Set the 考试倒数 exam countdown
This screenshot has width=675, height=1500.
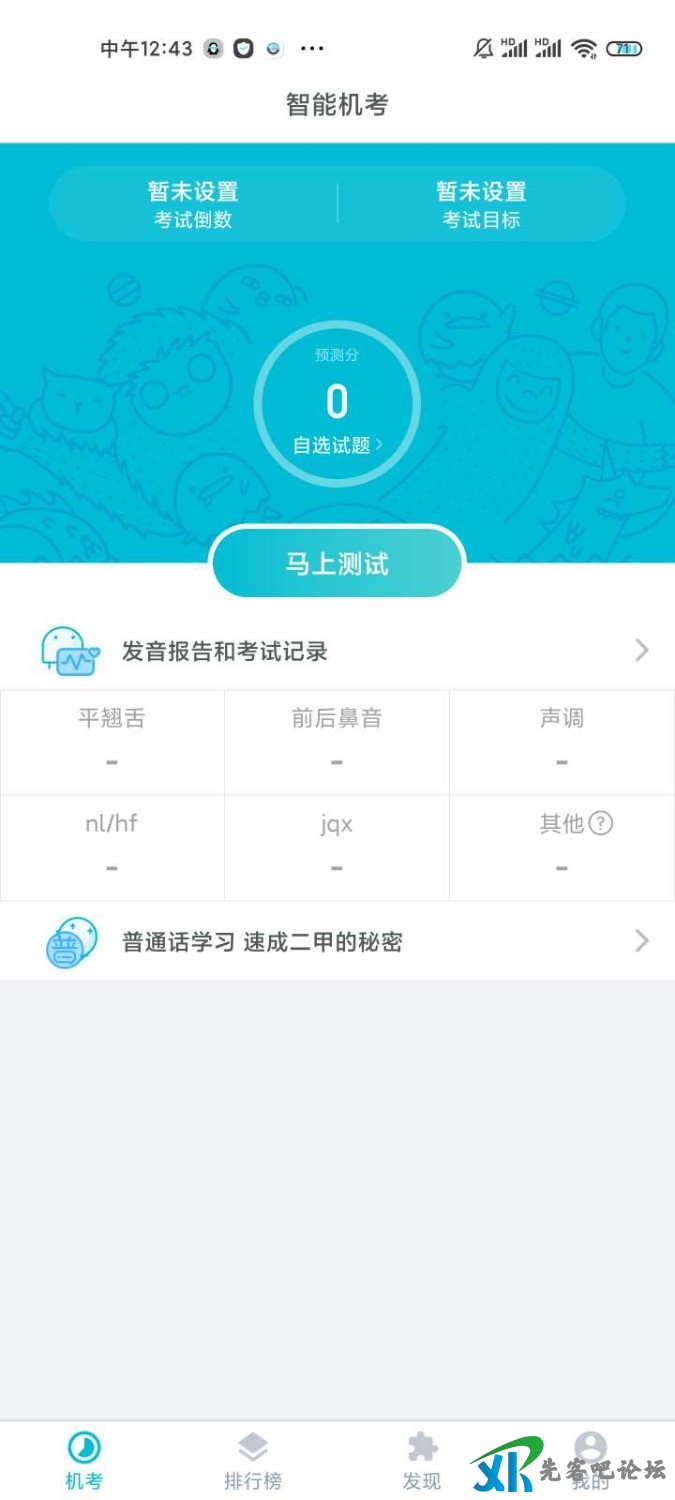[193, 204]
